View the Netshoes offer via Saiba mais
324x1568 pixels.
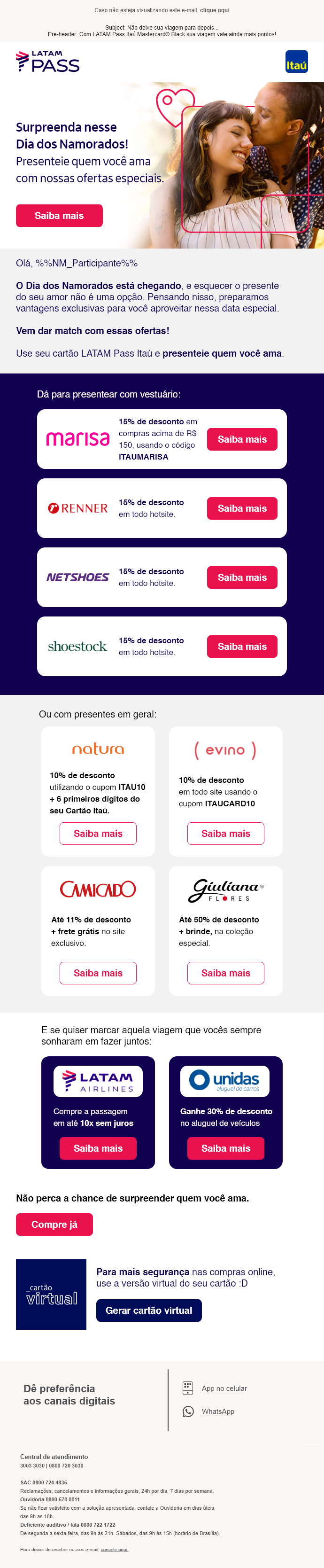click(x=242, y=577)
